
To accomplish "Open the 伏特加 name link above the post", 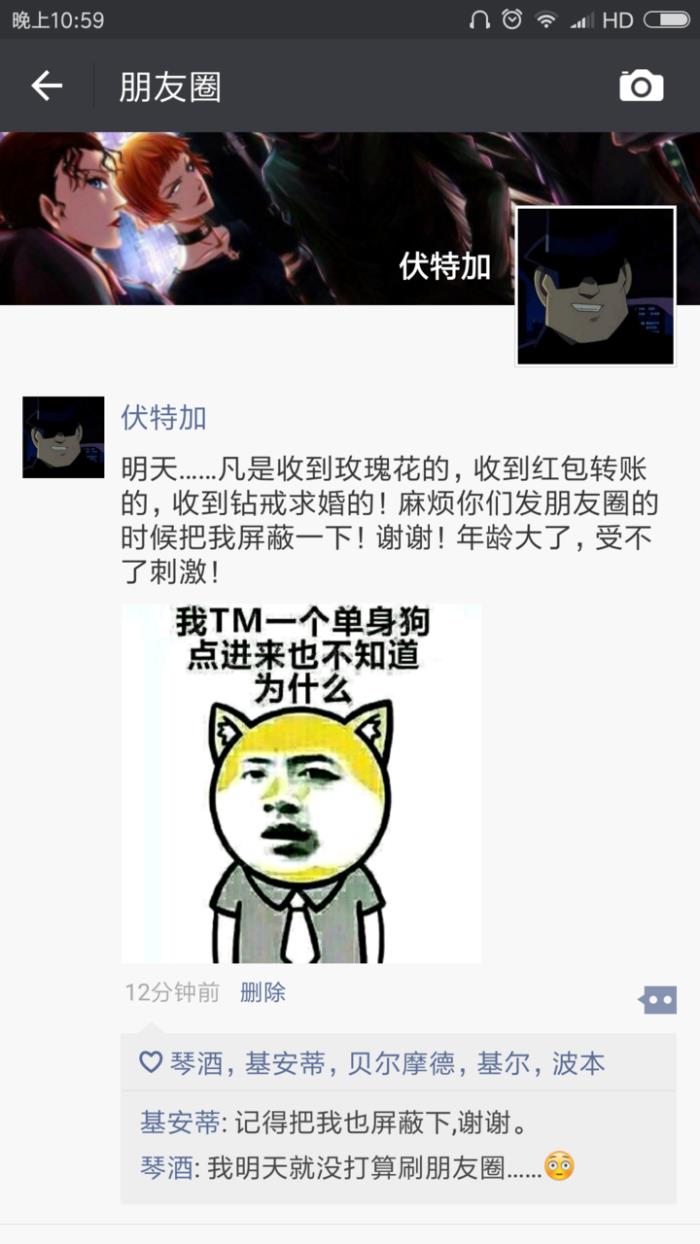I will point(163,417).
